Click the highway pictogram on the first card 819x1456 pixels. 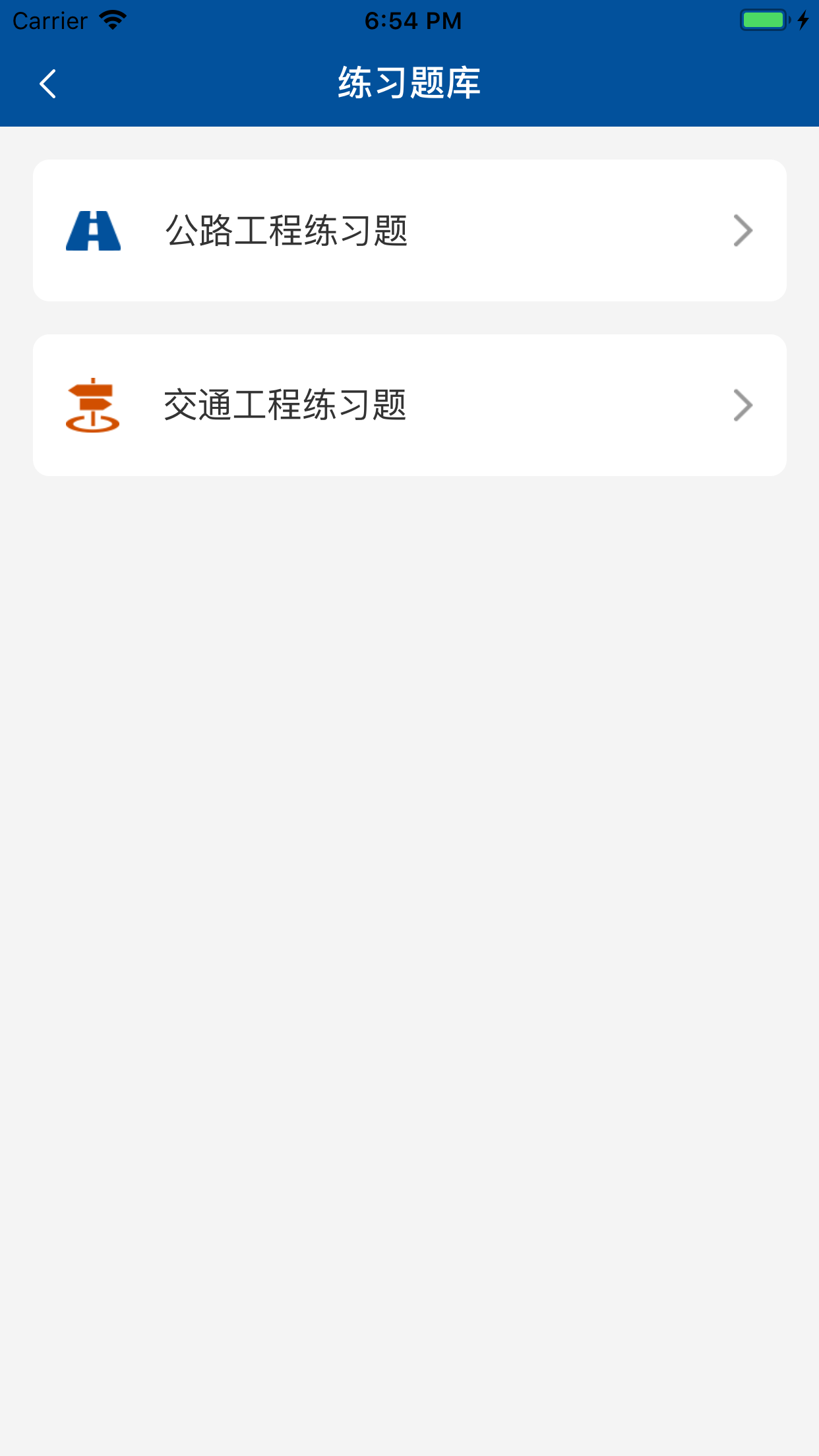tap(93, 229)
